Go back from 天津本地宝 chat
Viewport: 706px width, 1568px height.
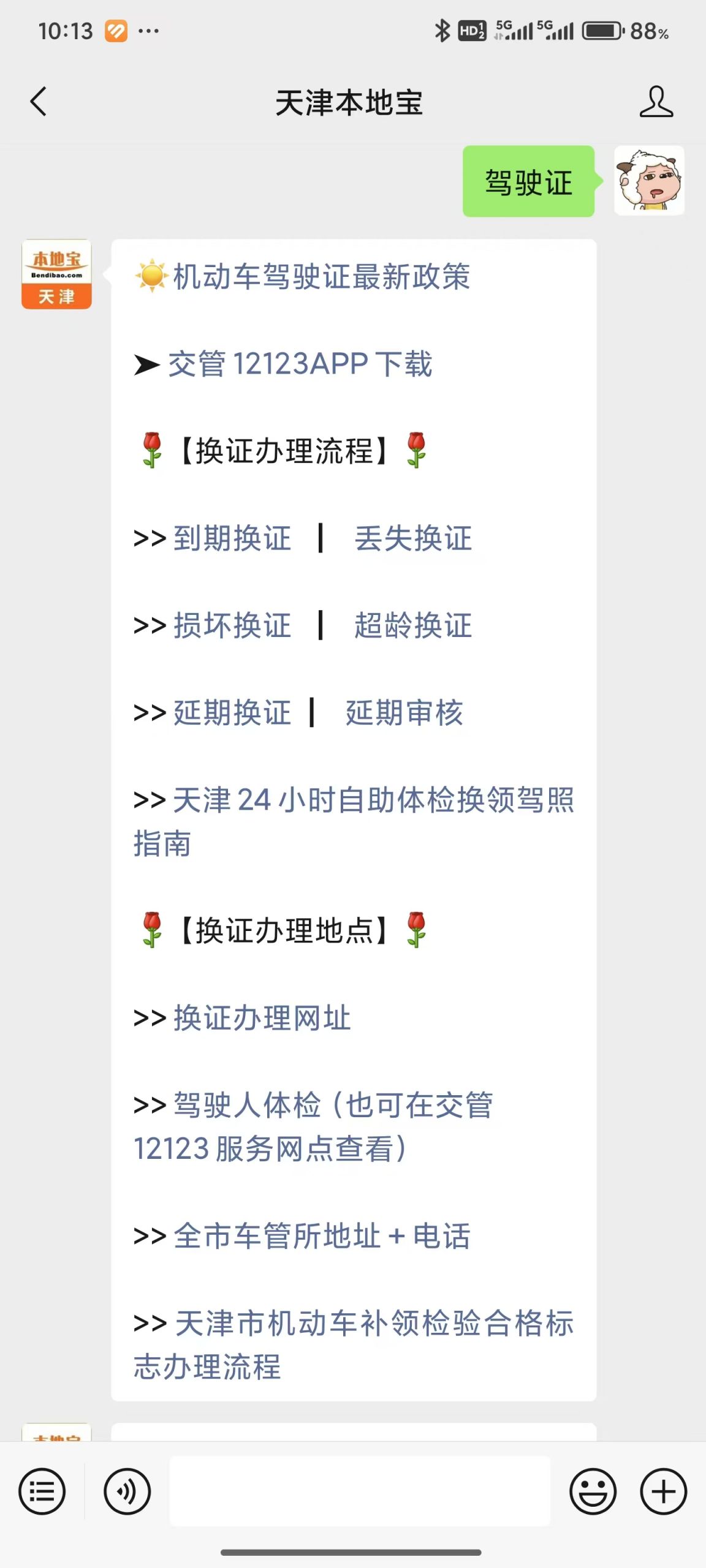pyautogui.click(x=38, y=102)
